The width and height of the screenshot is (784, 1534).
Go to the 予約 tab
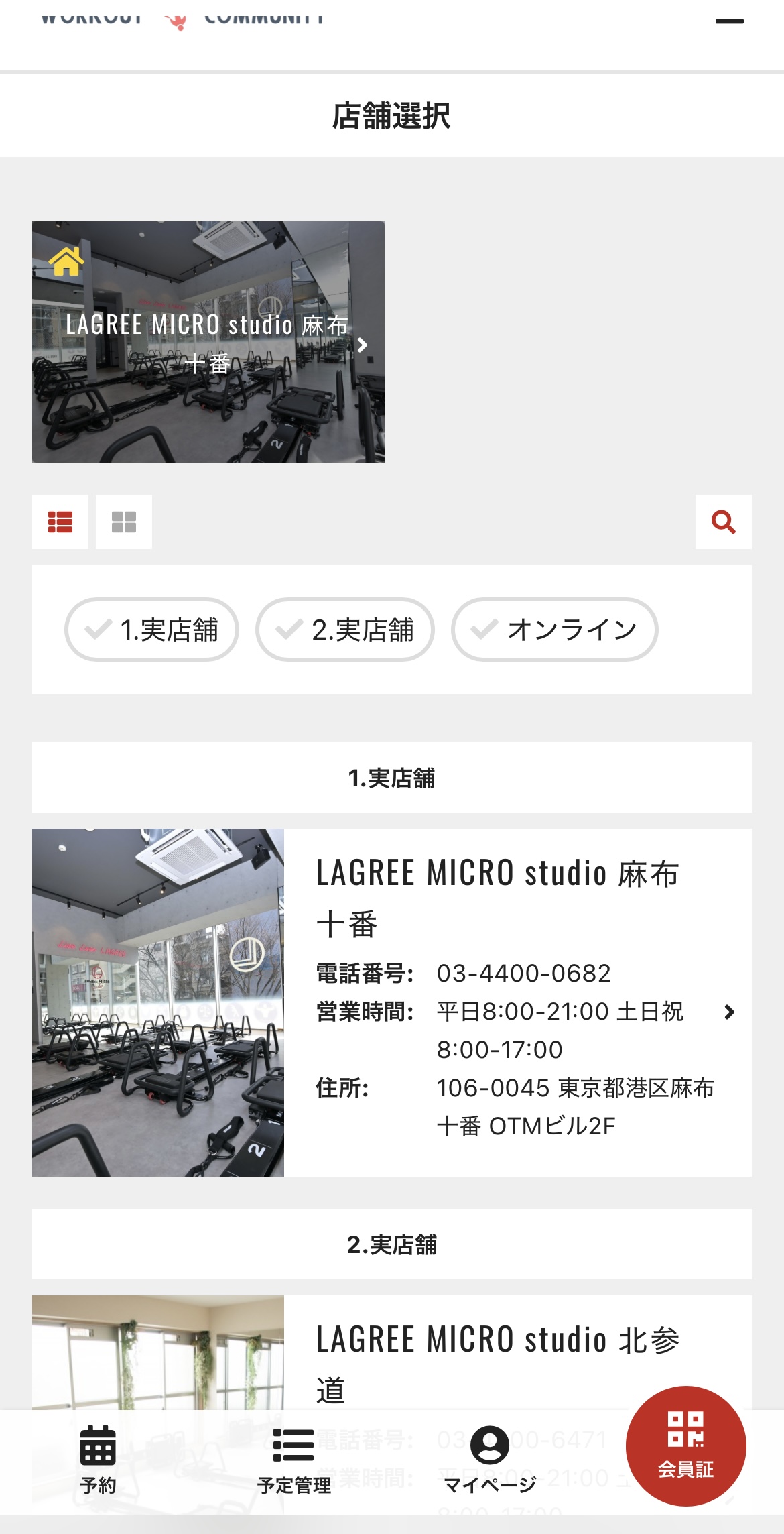(x=98, y=1460)
